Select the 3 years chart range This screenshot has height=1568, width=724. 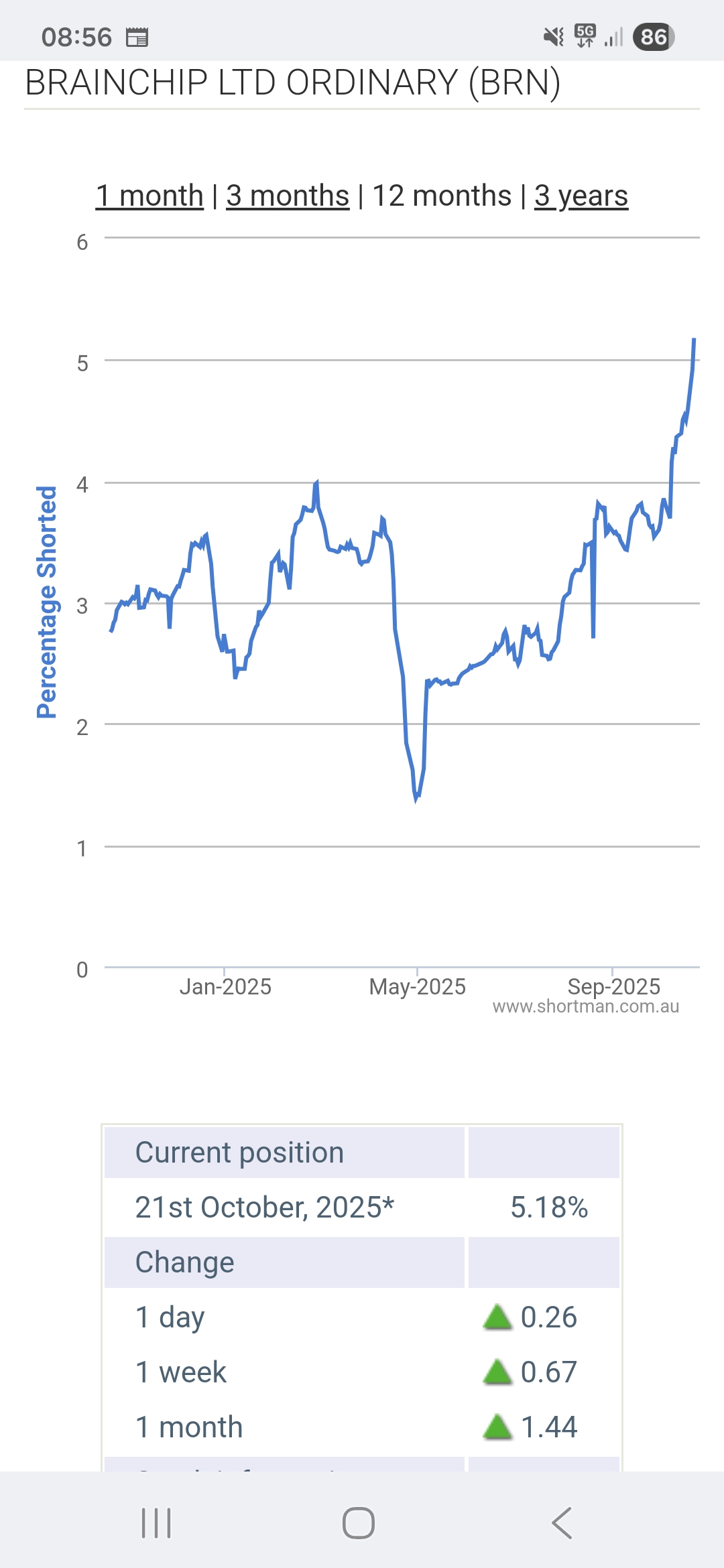pos(581,196)
